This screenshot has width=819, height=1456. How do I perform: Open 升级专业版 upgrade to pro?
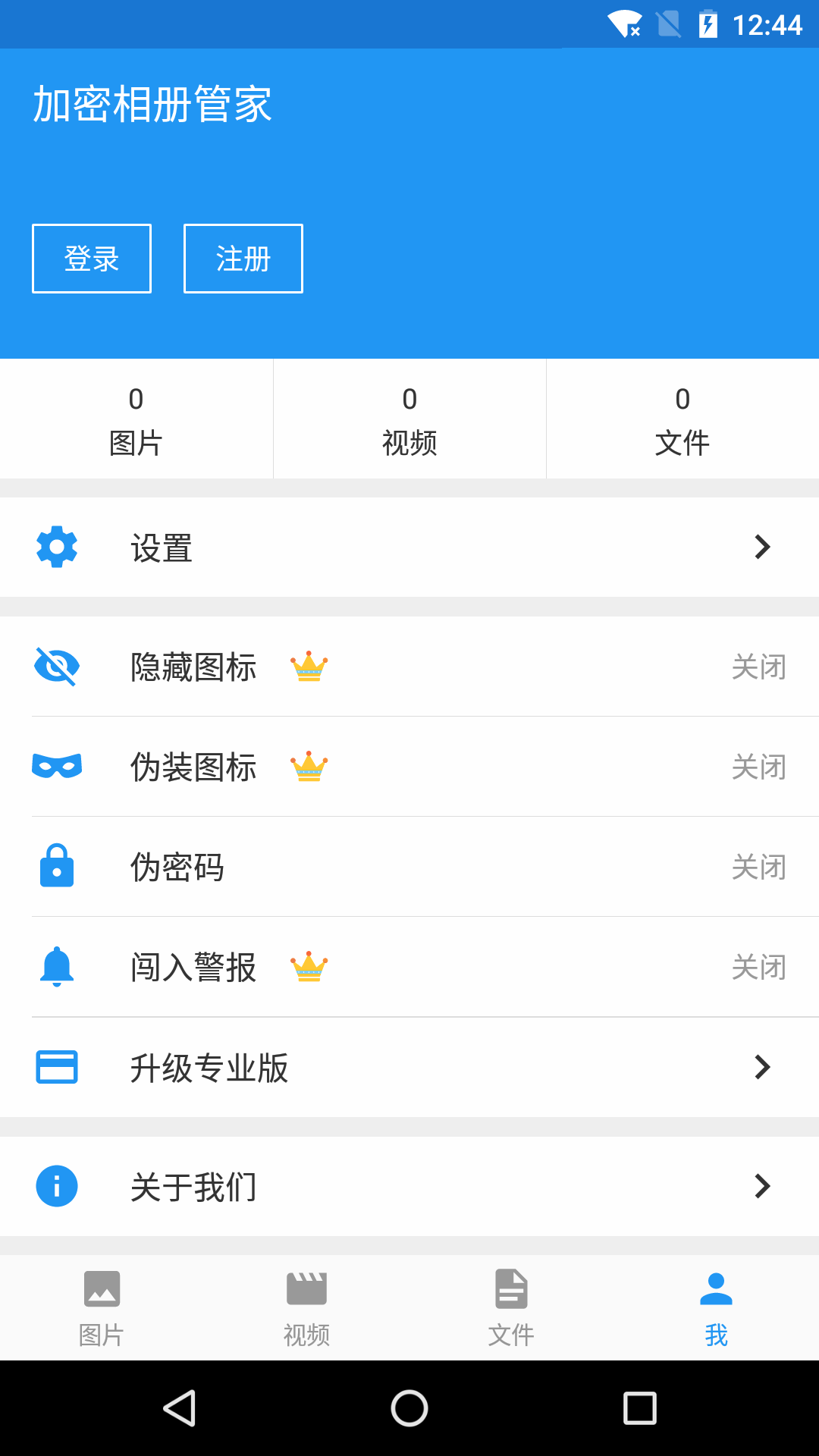coord(409,1067)
